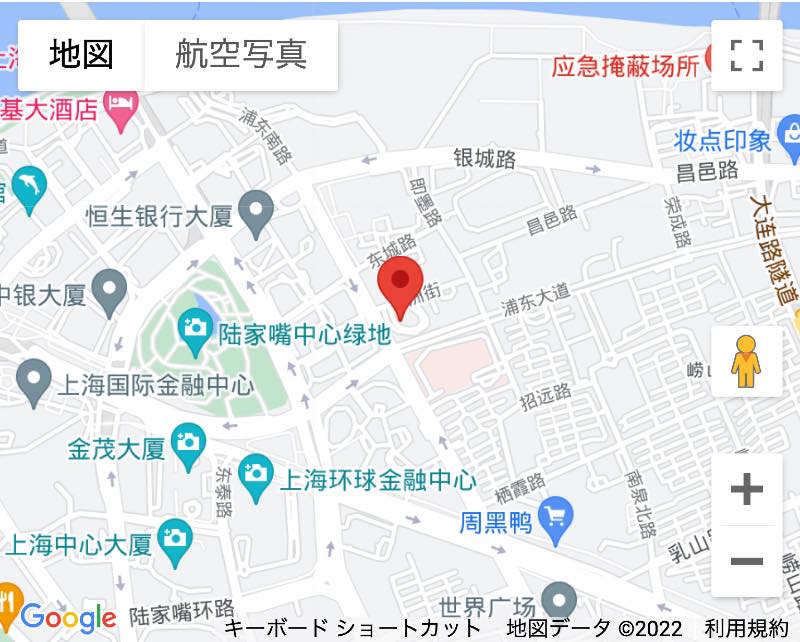Select the 周黑鸭 shop marker
Screen dimensions: 800x642
point(553,516)
